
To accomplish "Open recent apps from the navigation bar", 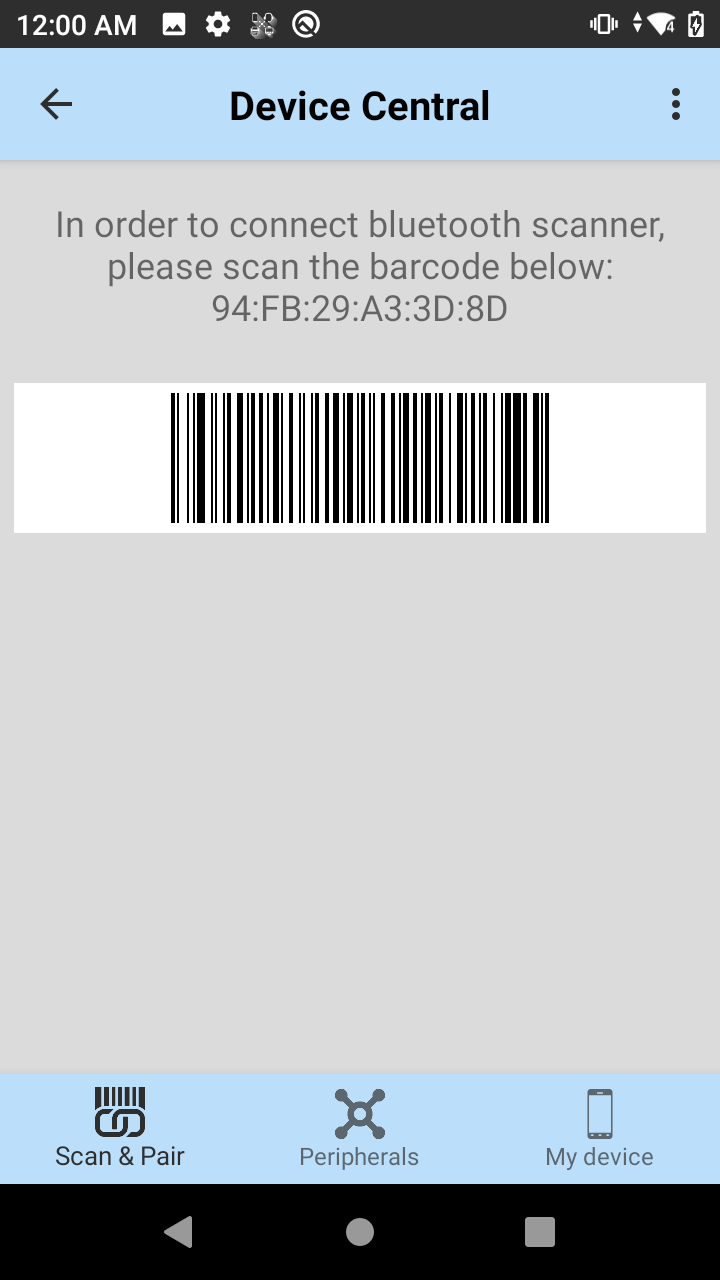I will pyautogui.click(x=540, y=1232).
